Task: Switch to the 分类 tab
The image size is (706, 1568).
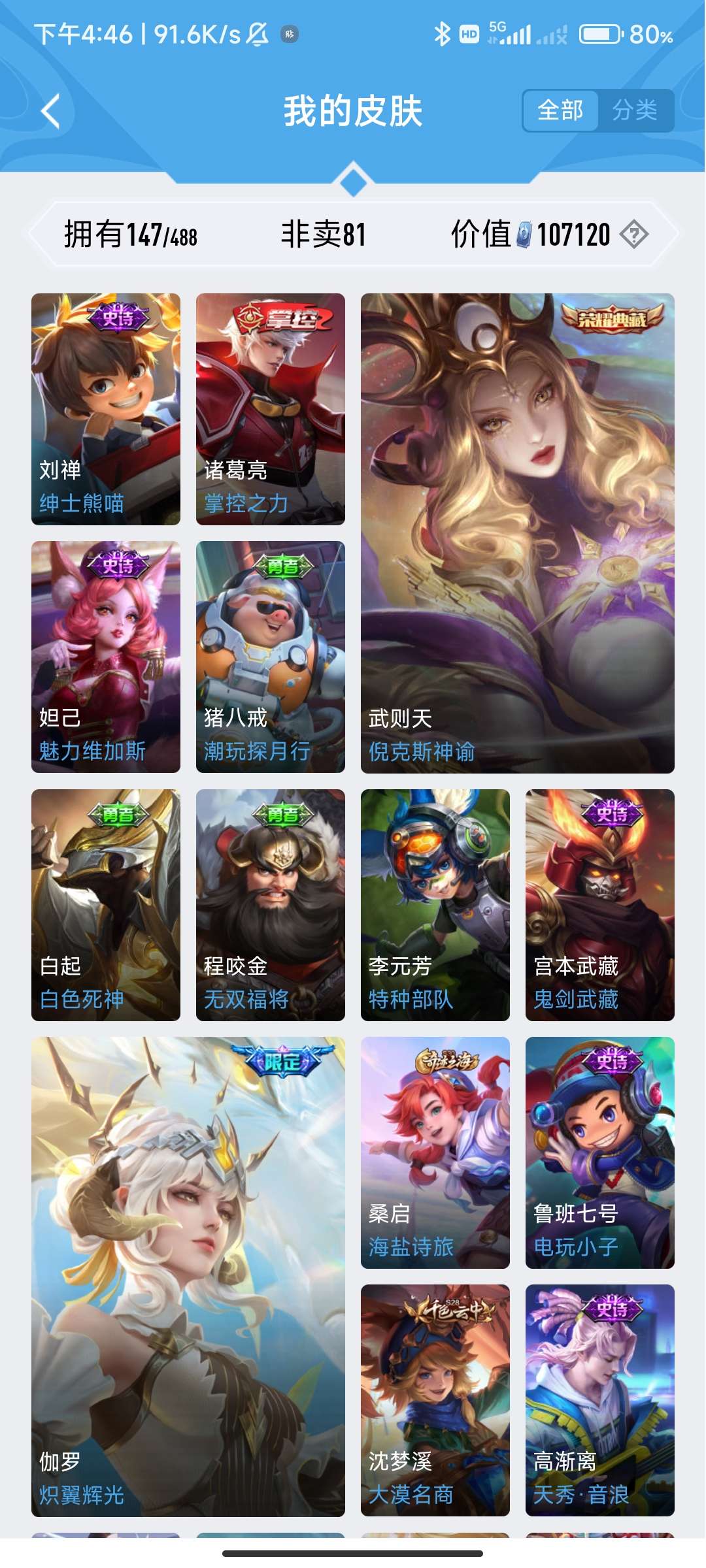Action: 635,110
